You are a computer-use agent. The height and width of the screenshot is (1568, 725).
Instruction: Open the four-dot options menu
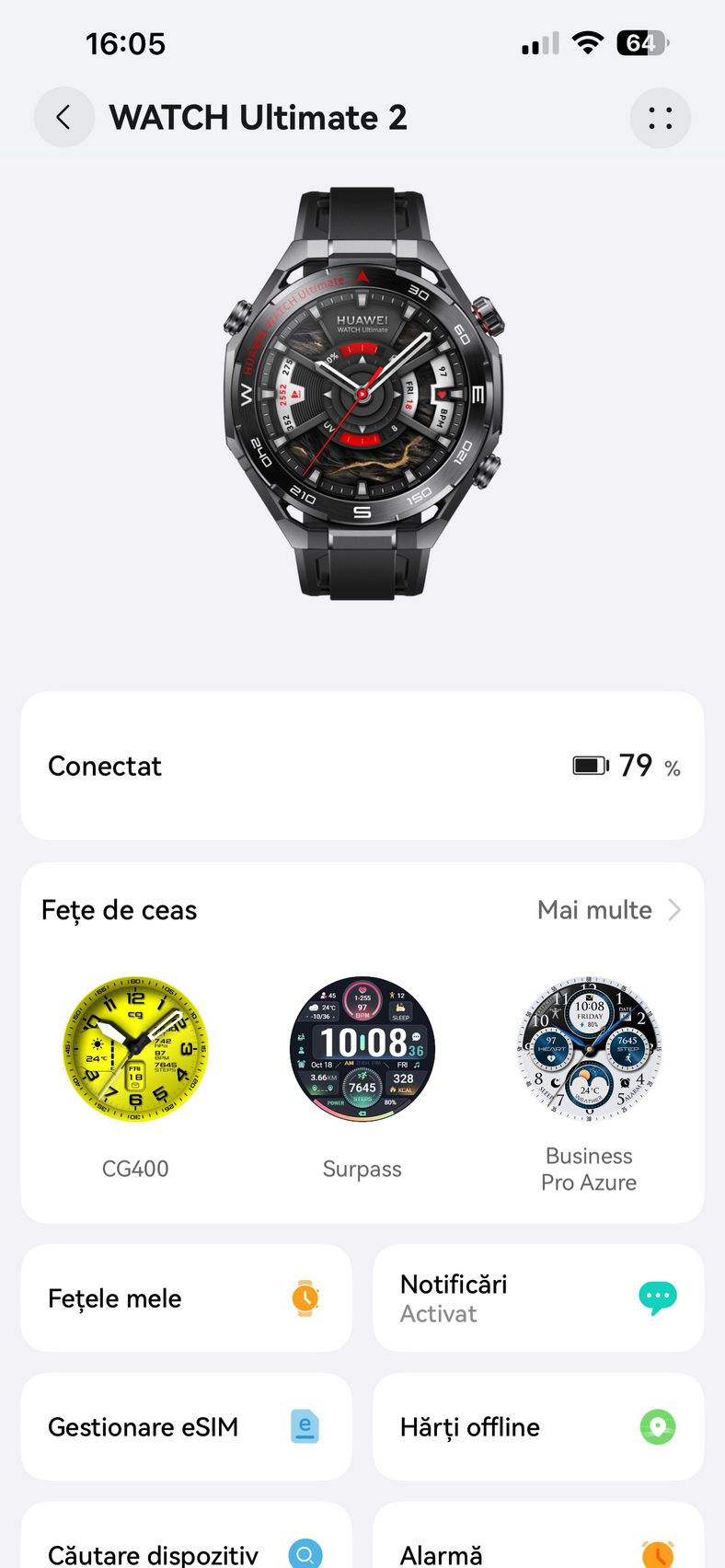click(660, 118)
